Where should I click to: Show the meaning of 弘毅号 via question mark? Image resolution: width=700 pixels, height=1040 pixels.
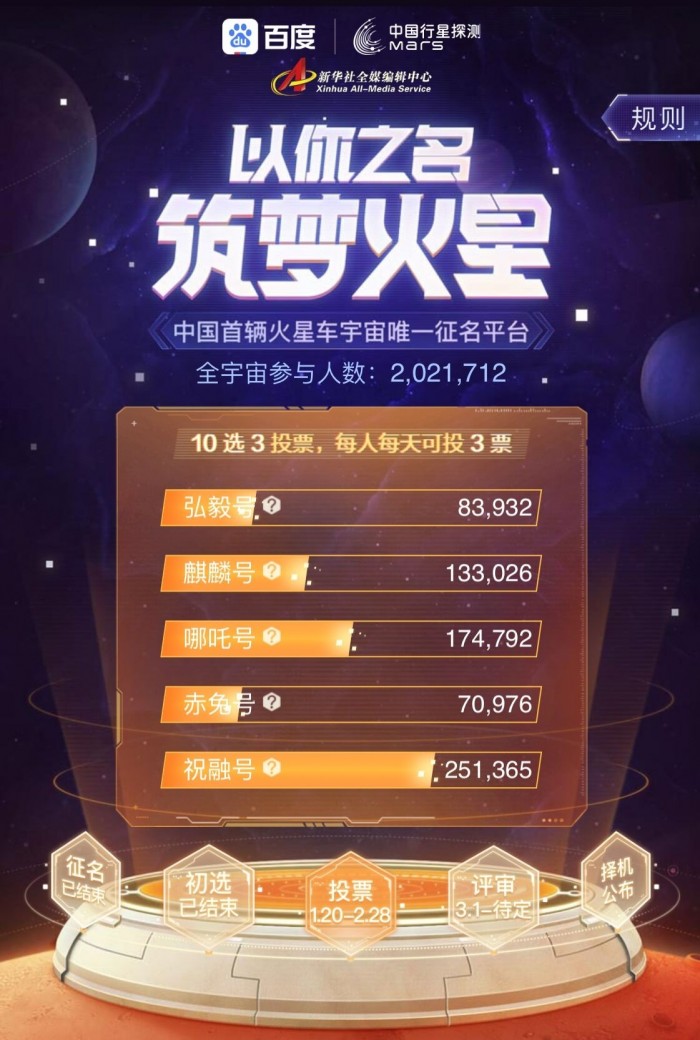point(271,506)
